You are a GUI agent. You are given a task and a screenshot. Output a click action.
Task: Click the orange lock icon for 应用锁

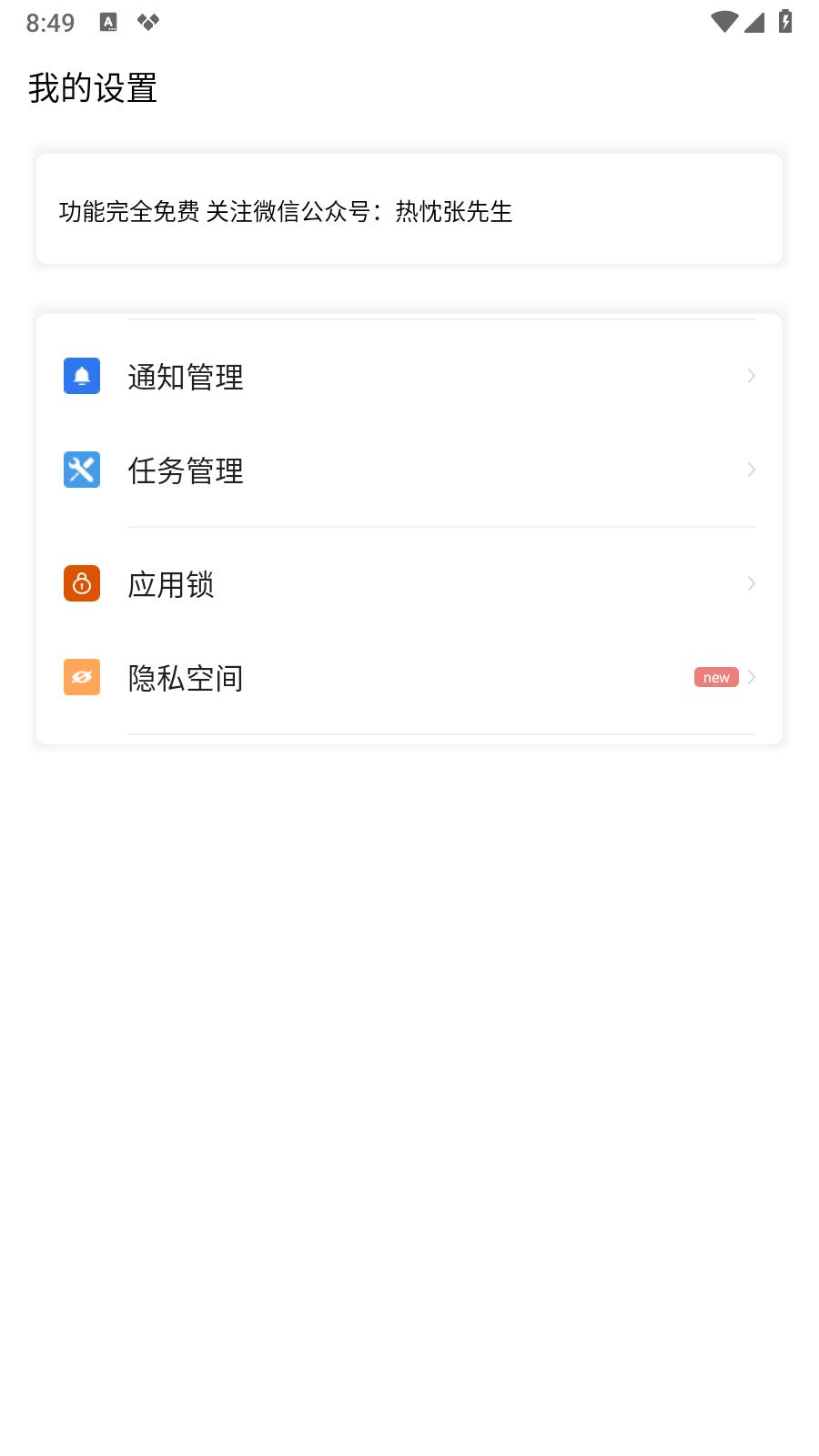(81, 584)
